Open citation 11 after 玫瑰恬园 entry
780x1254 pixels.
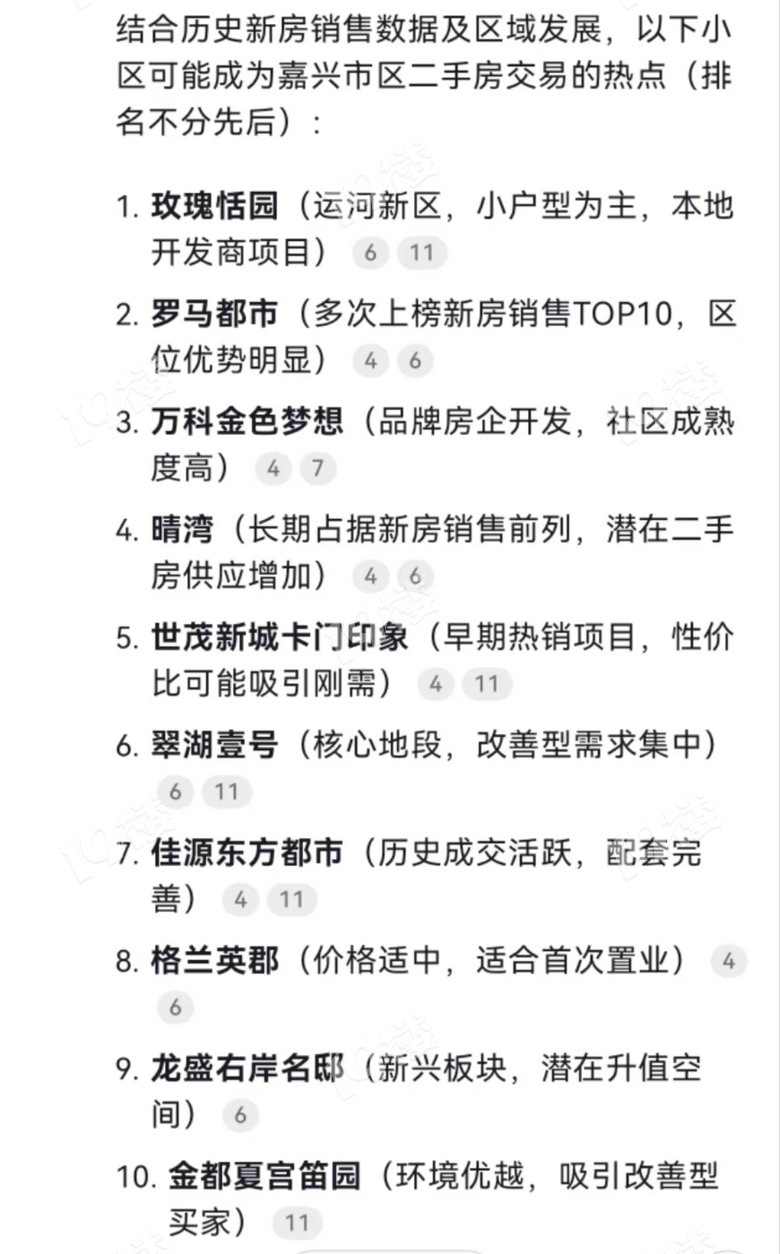pyautogui.click(x=422, y=253)
